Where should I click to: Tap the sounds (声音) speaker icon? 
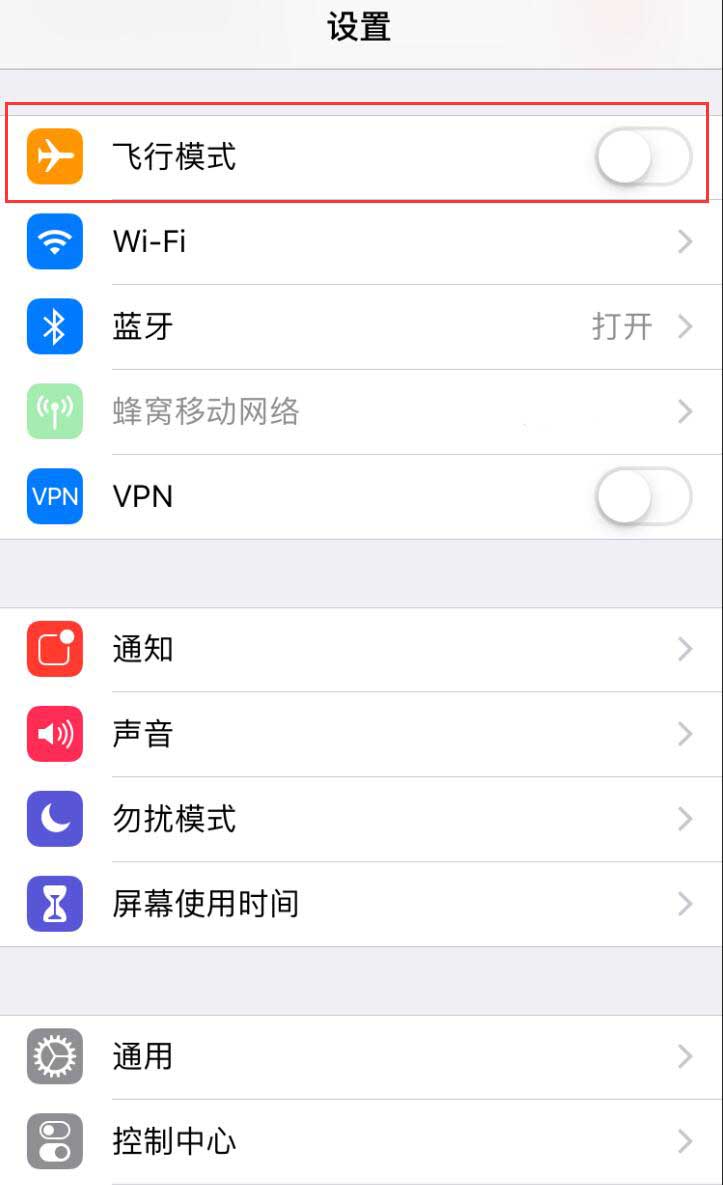(54, 734)
